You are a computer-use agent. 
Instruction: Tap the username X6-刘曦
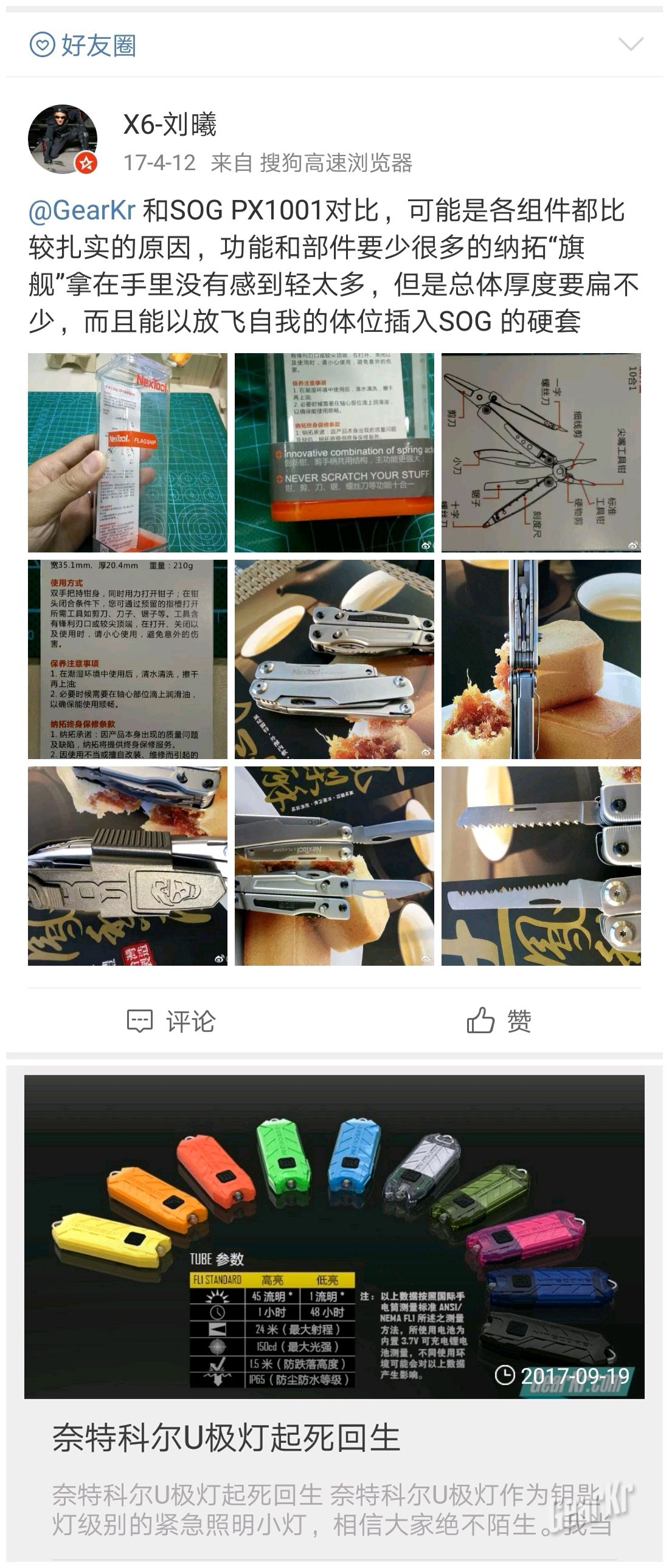point(170,125)
